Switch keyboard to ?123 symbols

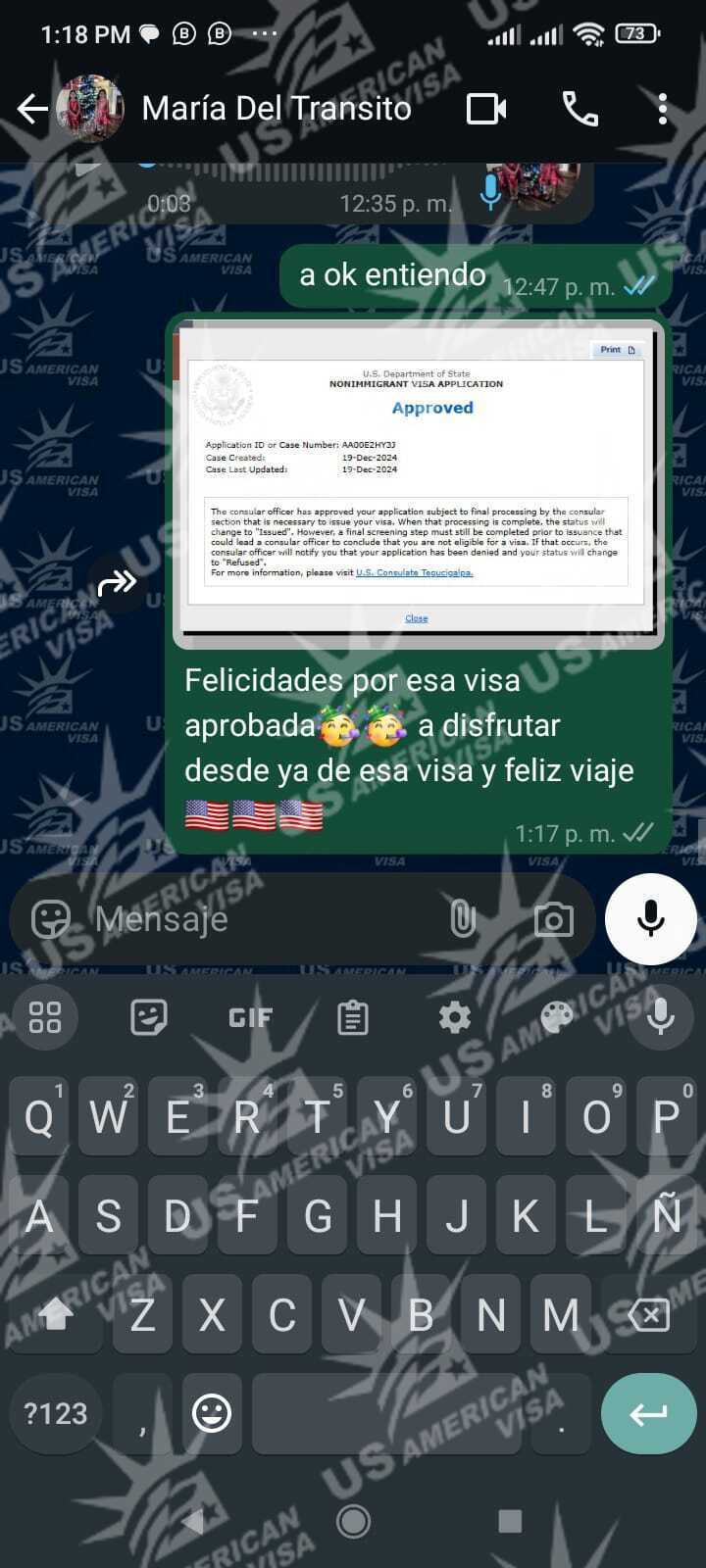(56, 1413)
